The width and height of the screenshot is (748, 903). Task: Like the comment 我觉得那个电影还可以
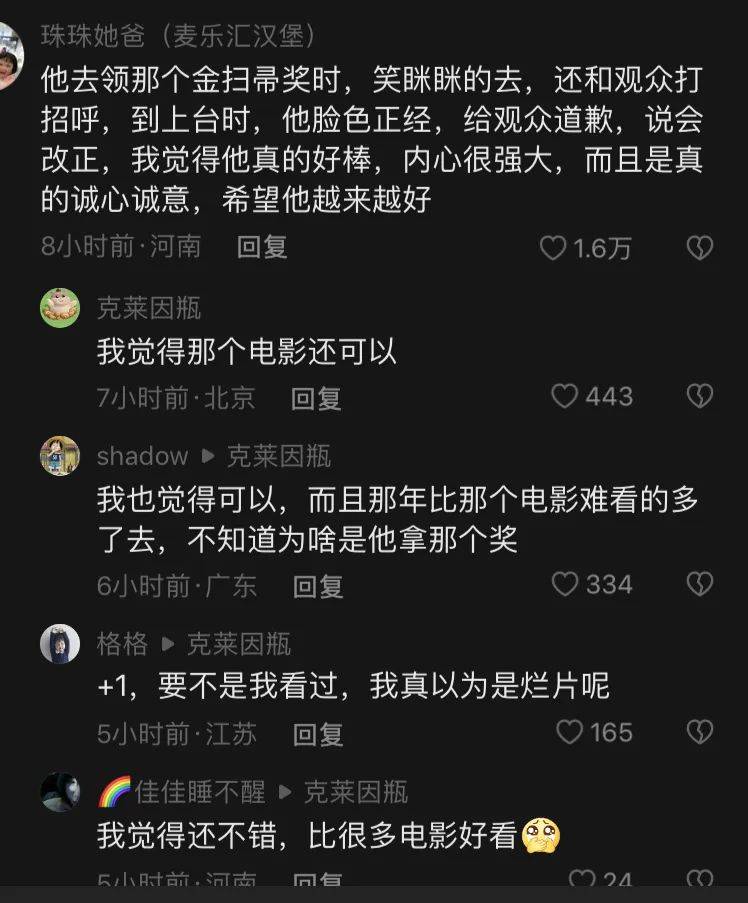(x=566, y=397)
